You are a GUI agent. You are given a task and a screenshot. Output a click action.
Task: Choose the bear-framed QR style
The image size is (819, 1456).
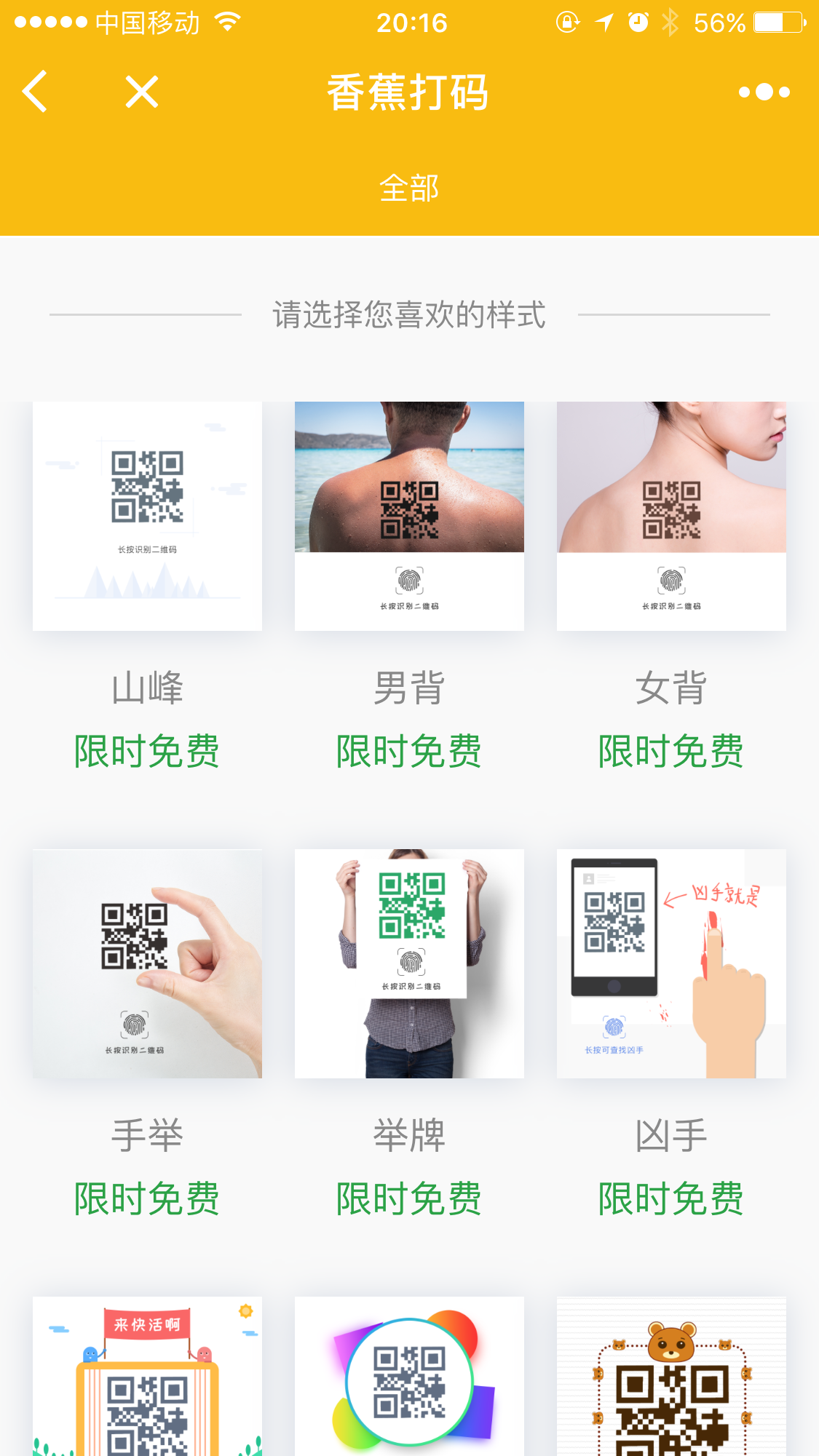[x=671, y=1377]
